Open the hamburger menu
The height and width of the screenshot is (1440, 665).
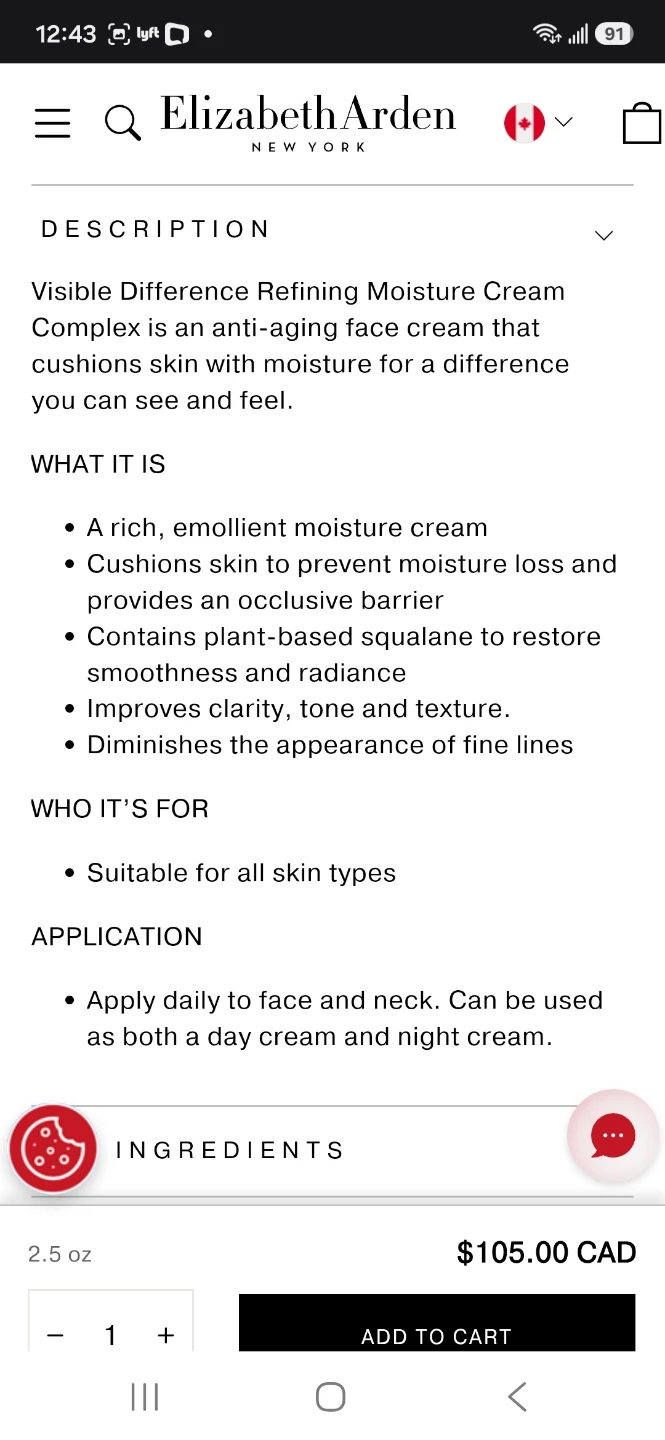[x=52, y=123]
